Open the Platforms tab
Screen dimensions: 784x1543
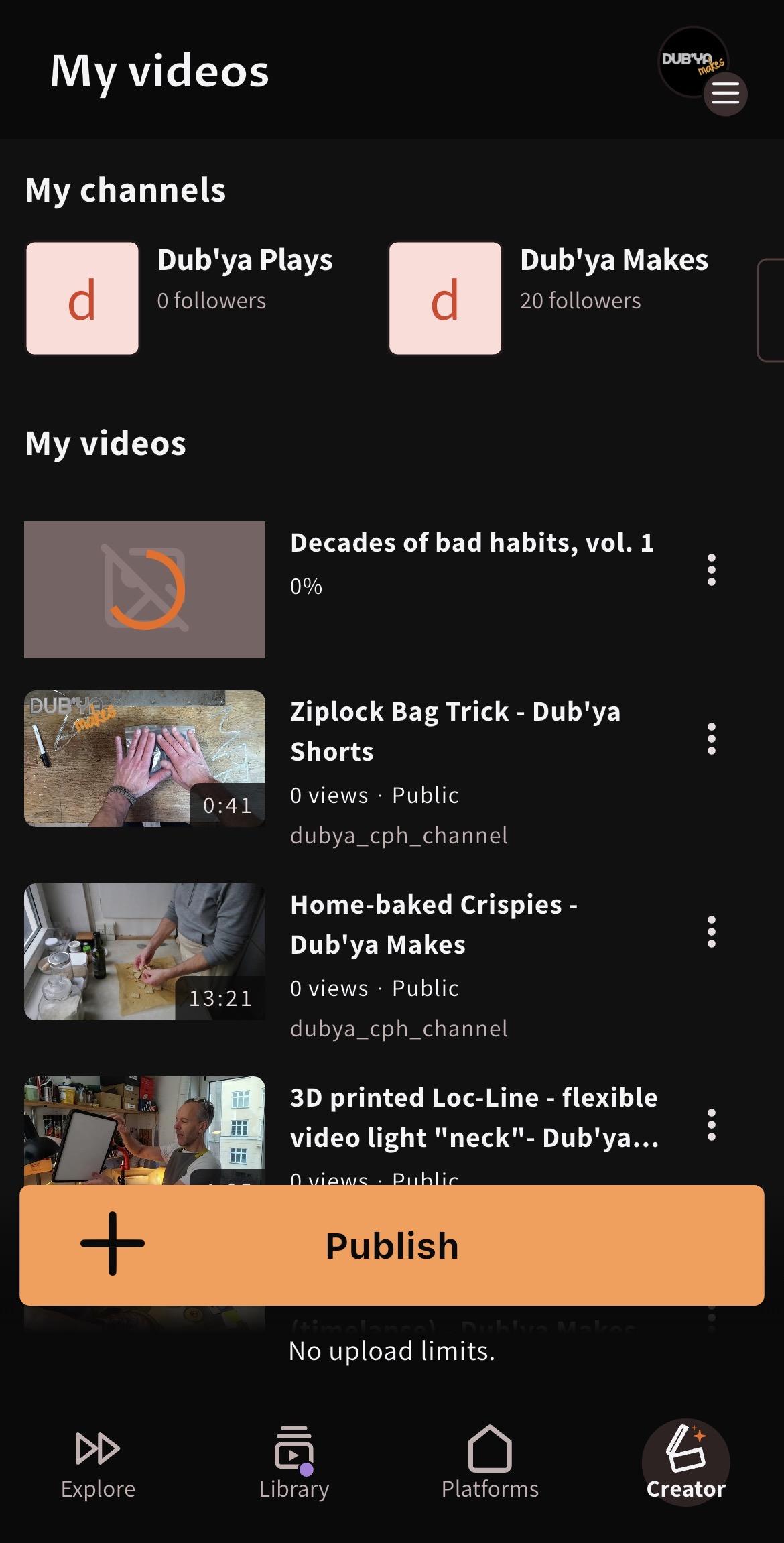pyautogui.click(x=490, y=1463)
